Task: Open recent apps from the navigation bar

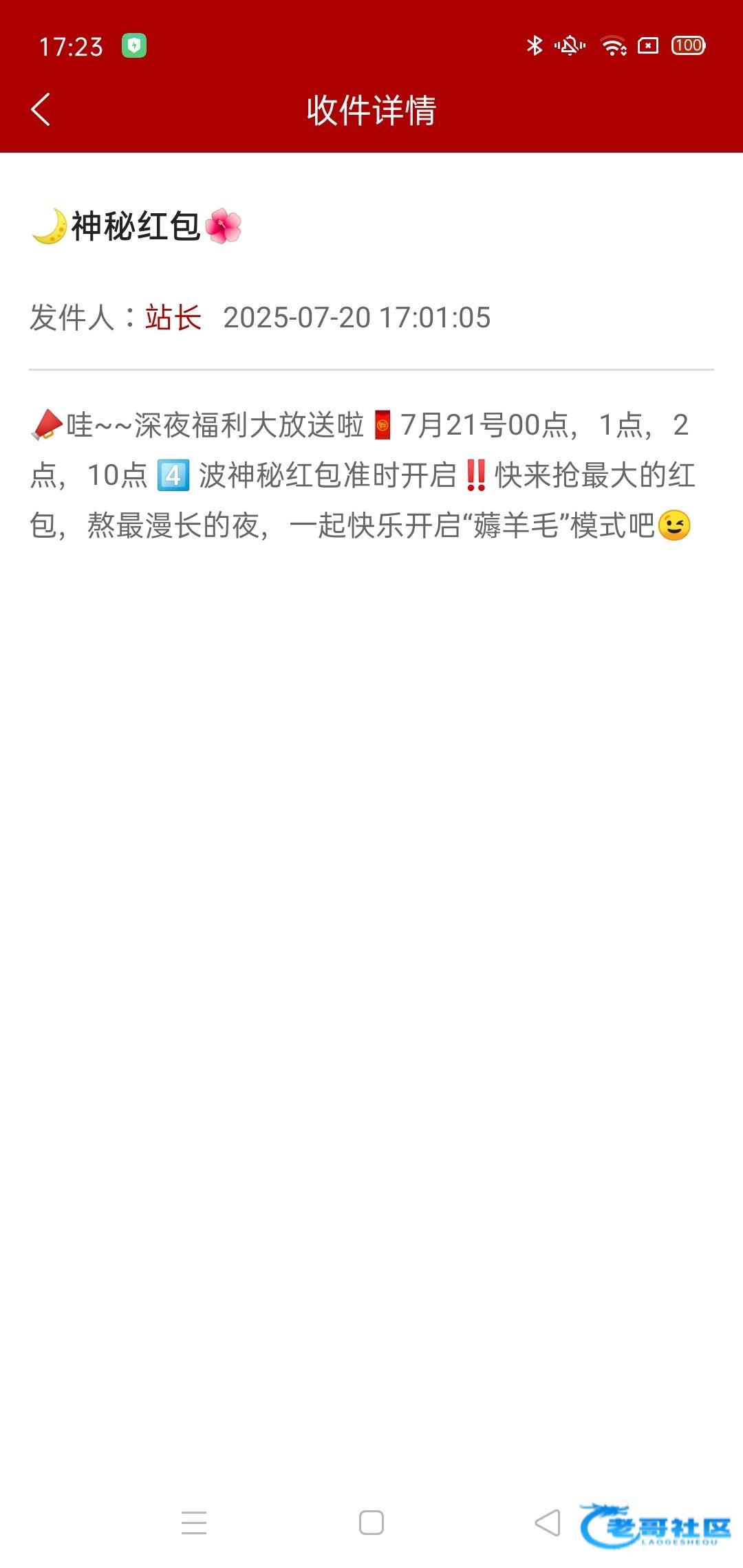Action: [x=194, y=1523]
